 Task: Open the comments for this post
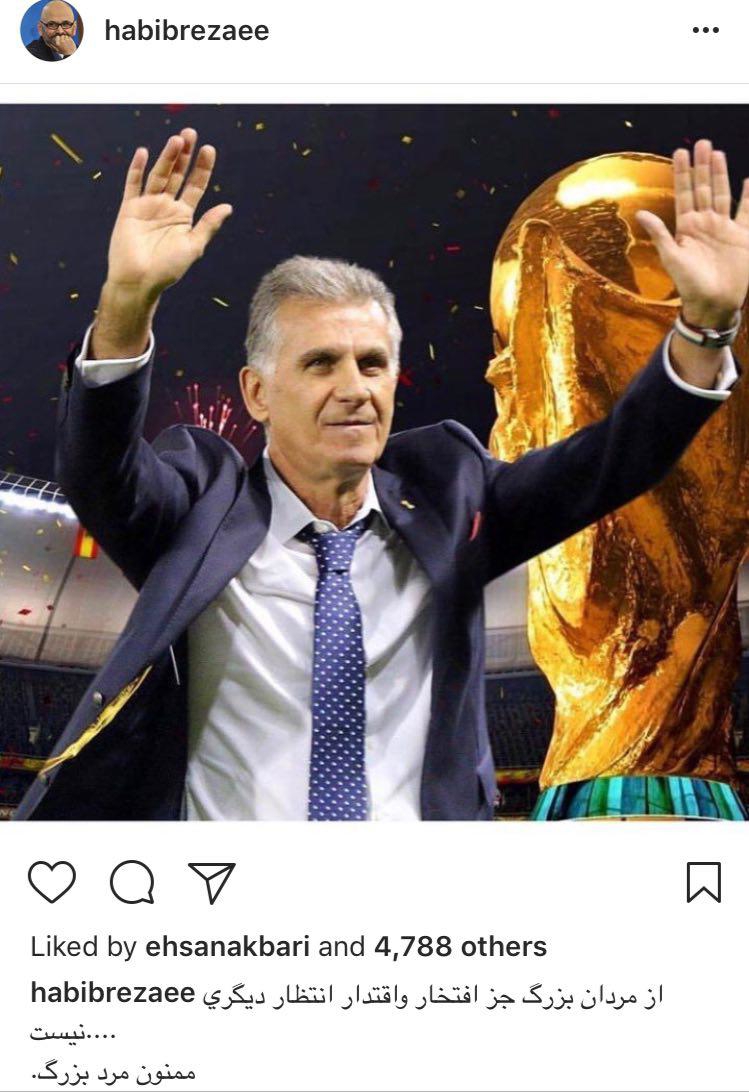click(132, 882)
